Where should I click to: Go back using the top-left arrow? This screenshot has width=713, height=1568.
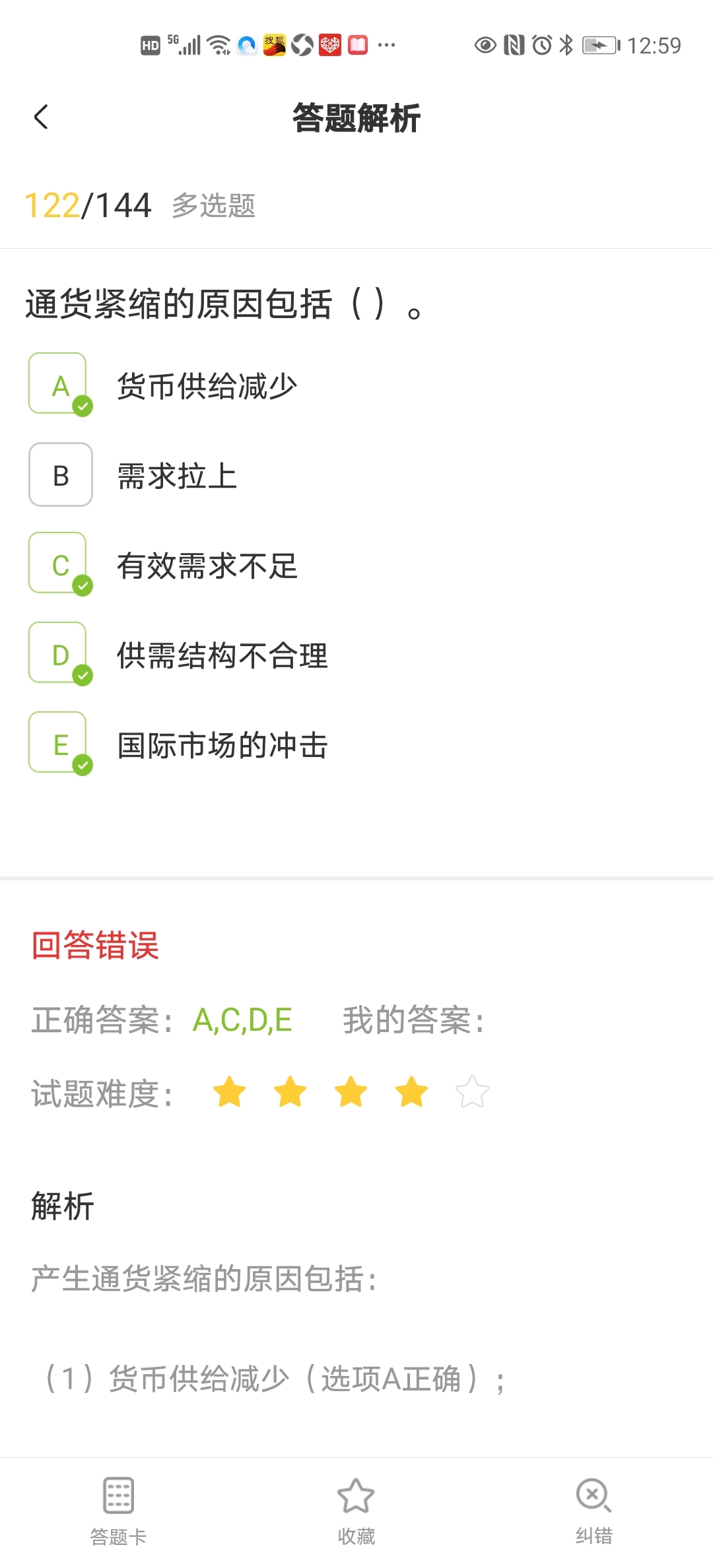click(41, 117)
